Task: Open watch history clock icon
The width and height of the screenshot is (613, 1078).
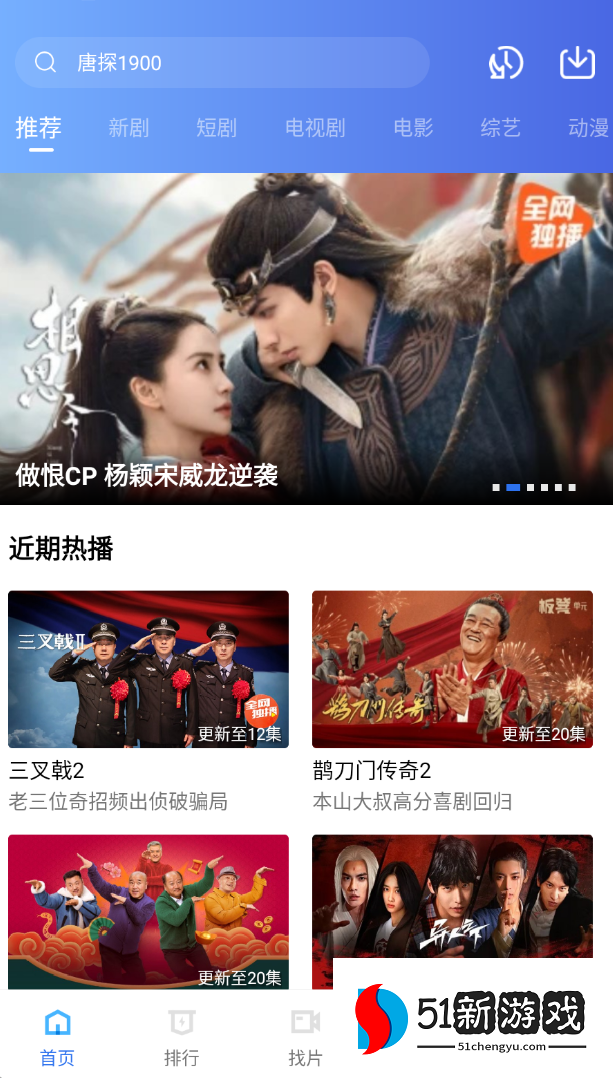Action: click(506, 63)
